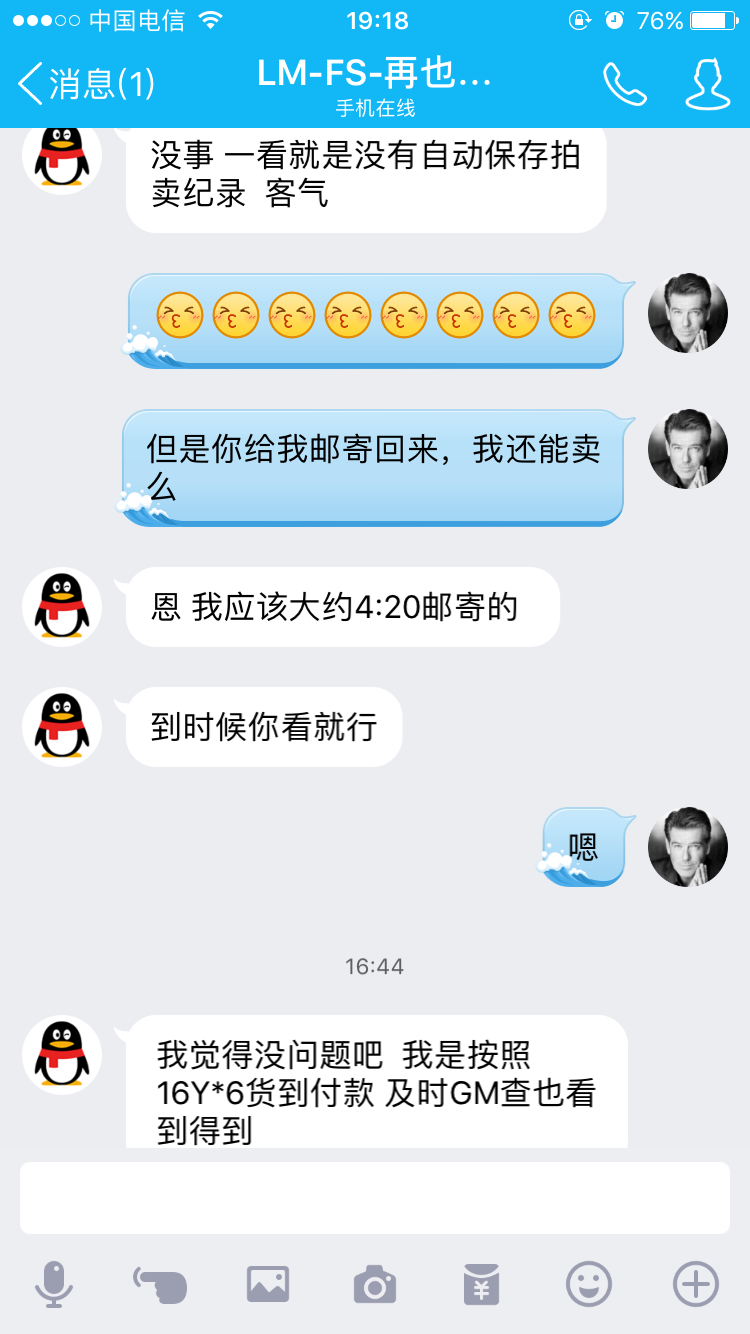Open the camera to take a photo
Image resolution: width=750 pixels, height=1334 pixels.
(x=375, y=1283)
